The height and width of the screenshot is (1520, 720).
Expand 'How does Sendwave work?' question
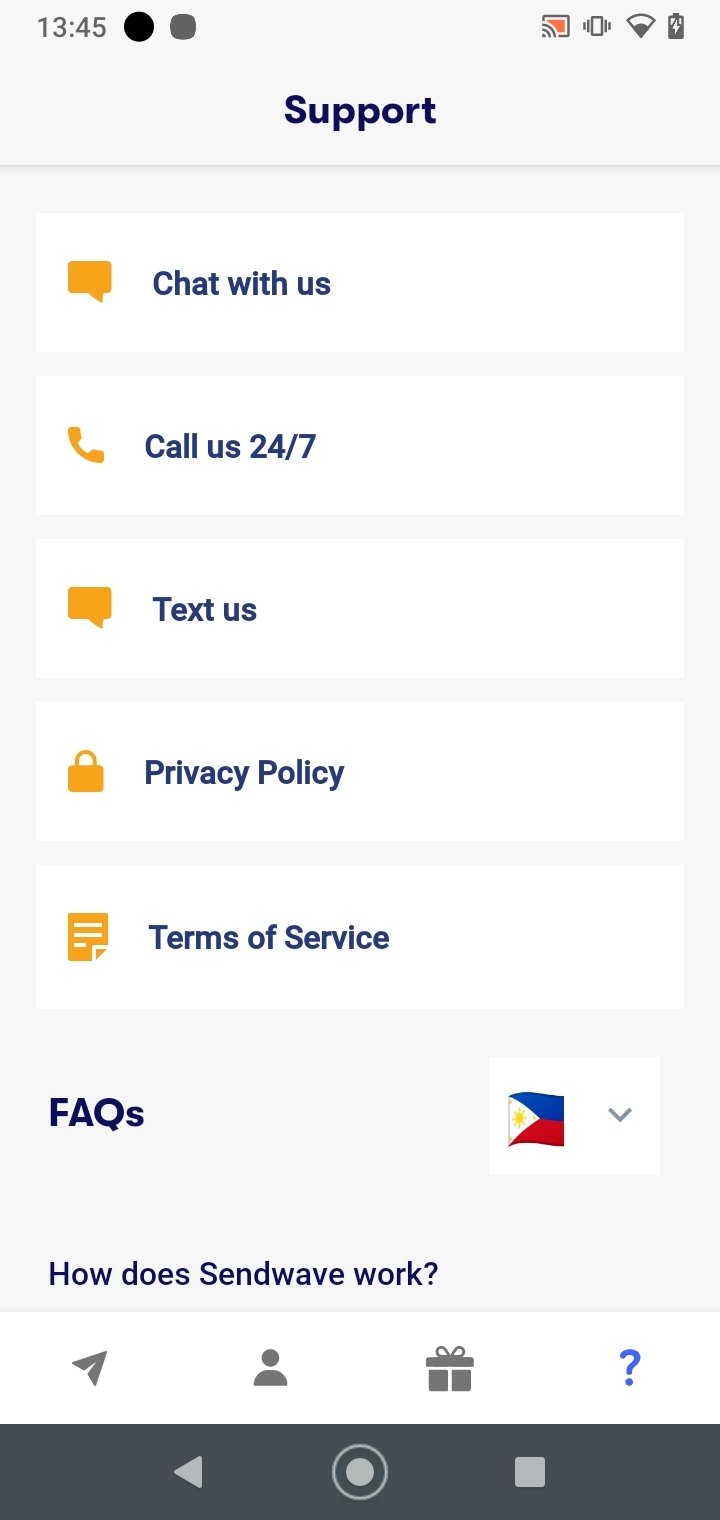(243, 1274)
